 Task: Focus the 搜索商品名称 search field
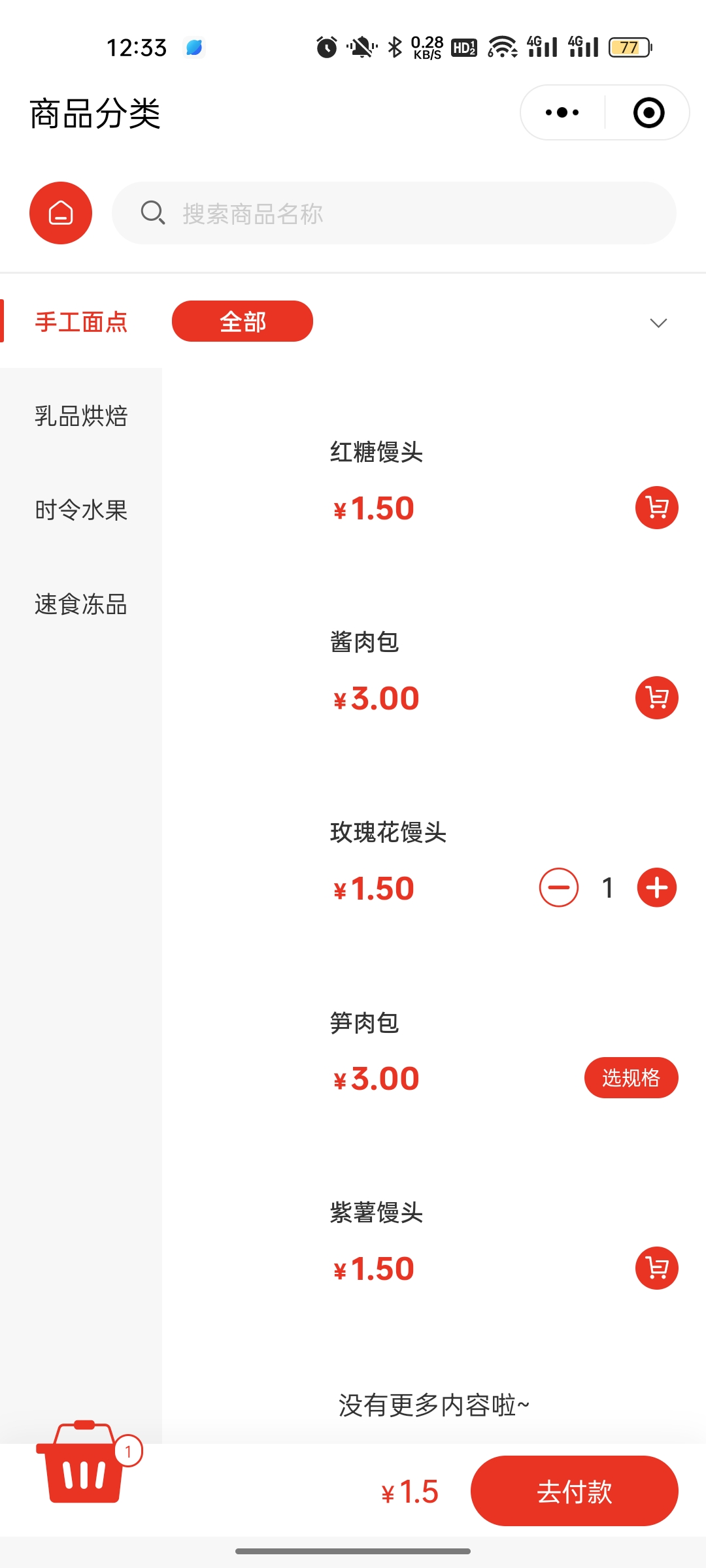394,213
